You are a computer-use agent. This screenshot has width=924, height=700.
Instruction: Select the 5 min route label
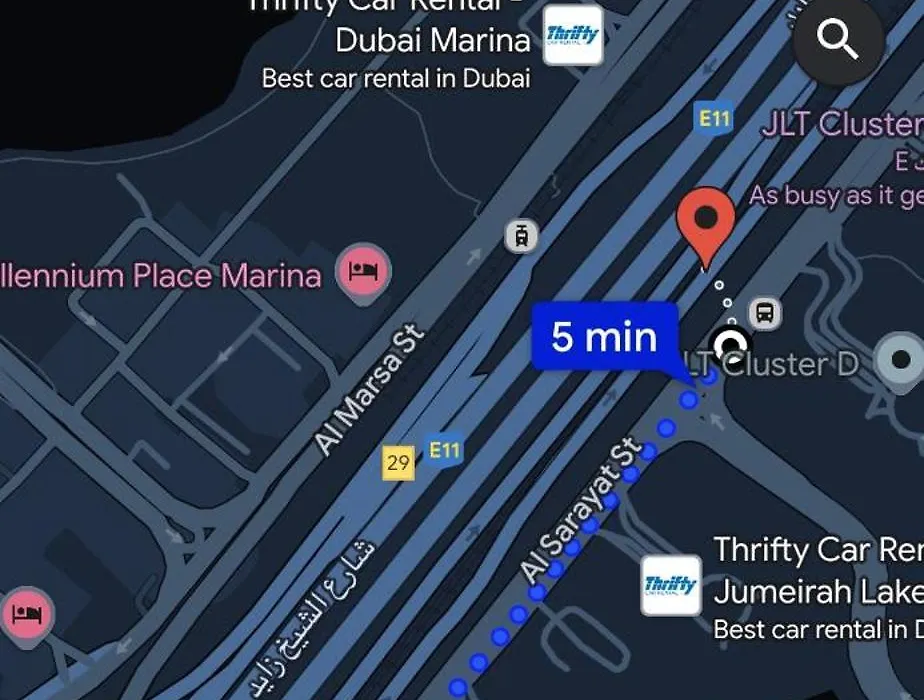click(604, 336)
